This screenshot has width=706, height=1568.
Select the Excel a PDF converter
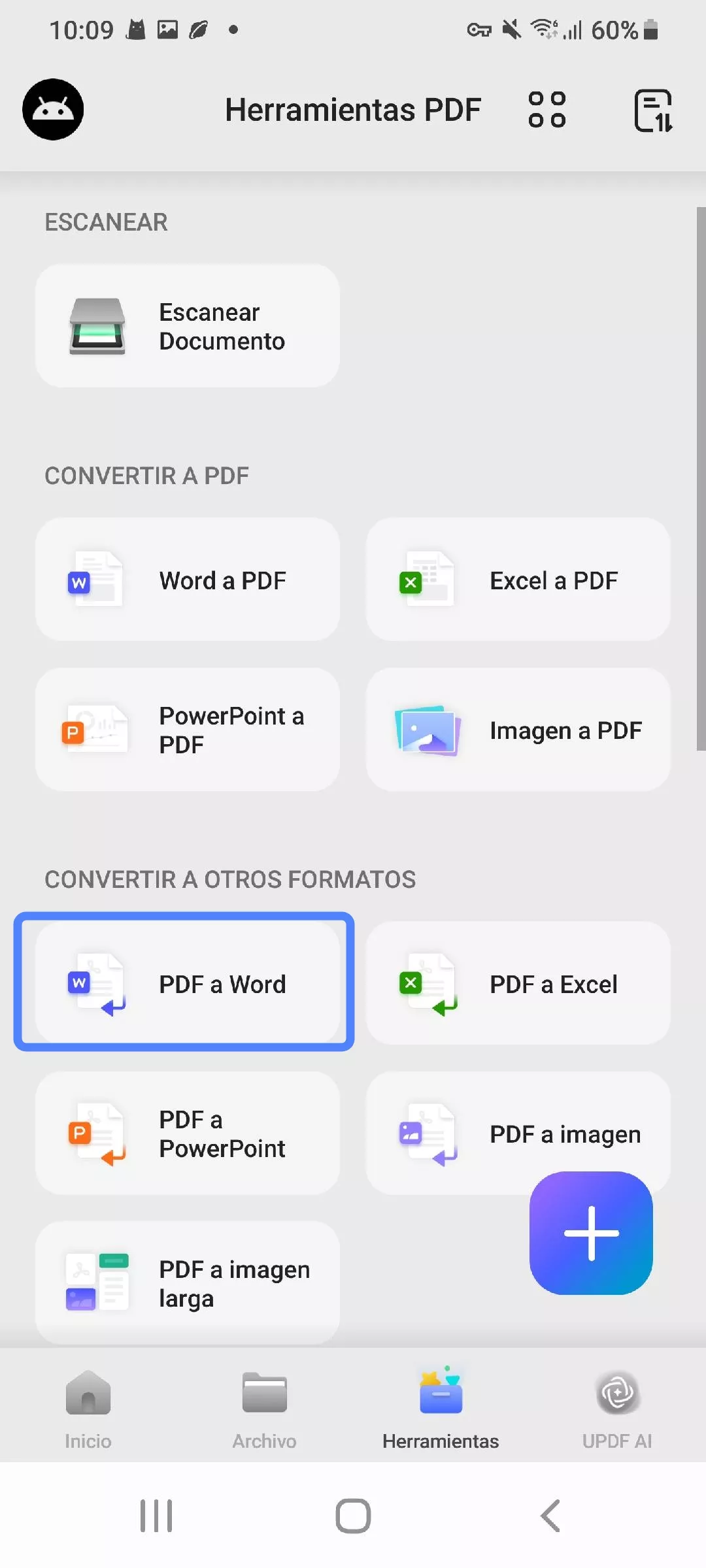(x=518, y=579)
